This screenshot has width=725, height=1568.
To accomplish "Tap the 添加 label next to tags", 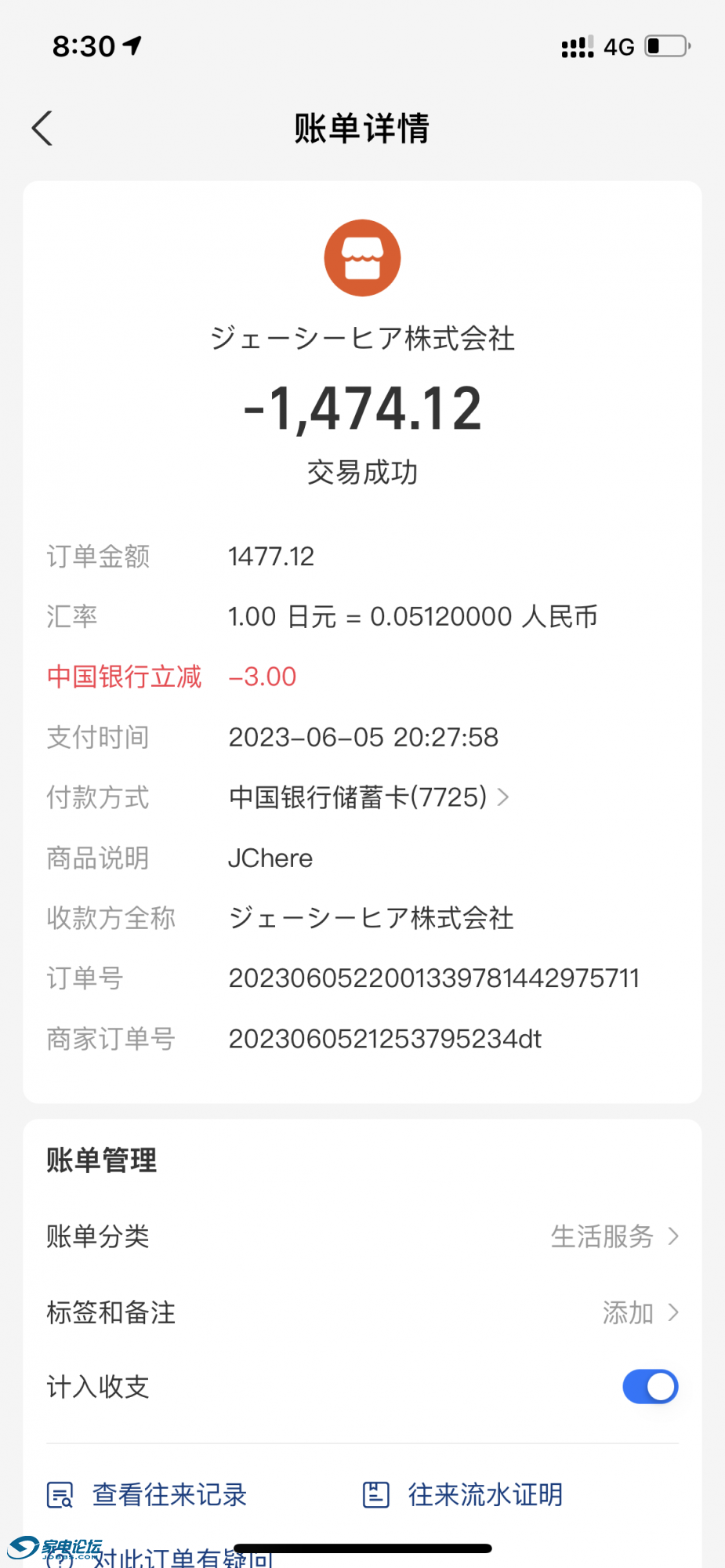I will tap(627, 1312).
